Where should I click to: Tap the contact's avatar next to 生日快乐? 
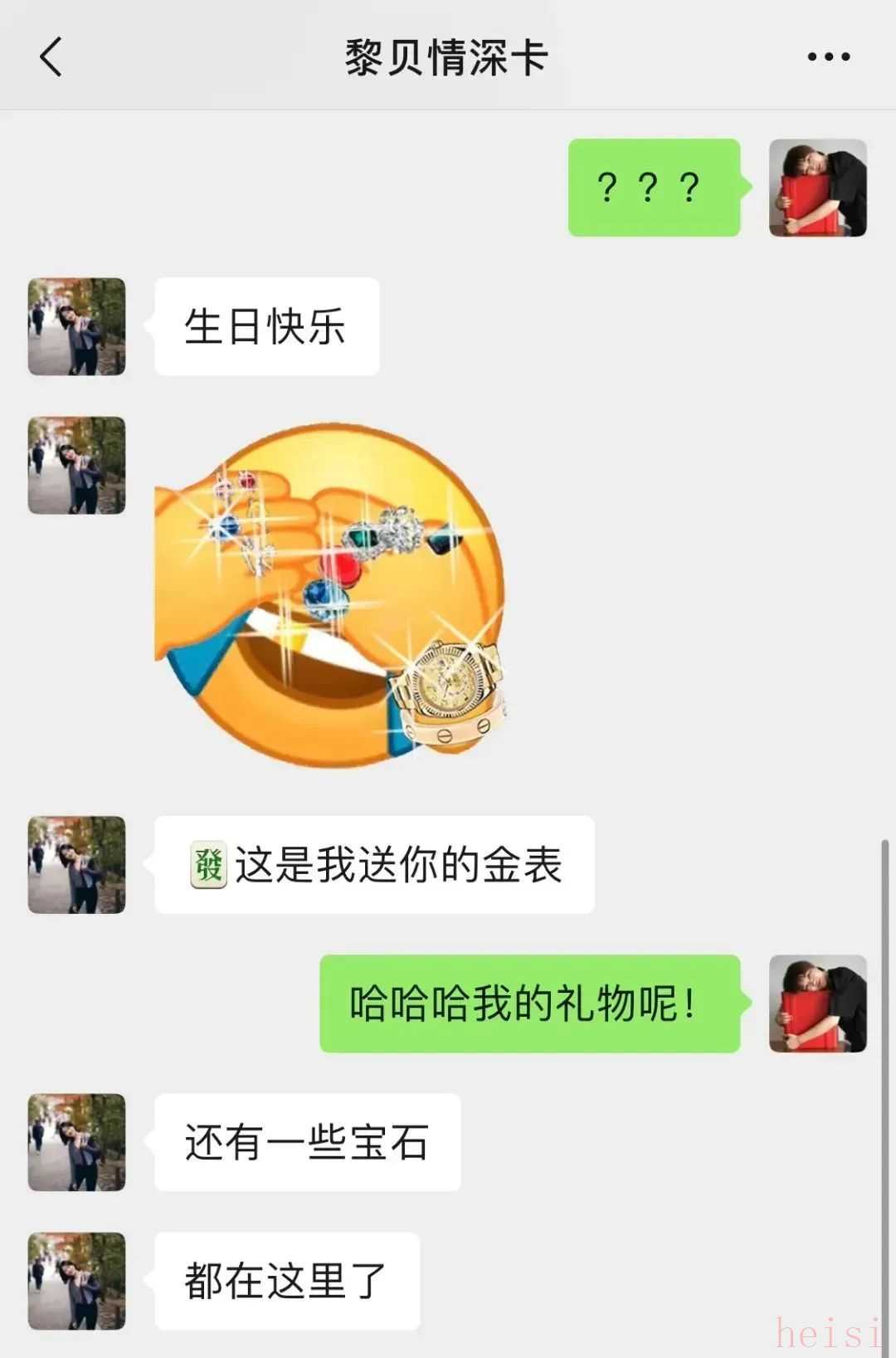click(77, 326)
